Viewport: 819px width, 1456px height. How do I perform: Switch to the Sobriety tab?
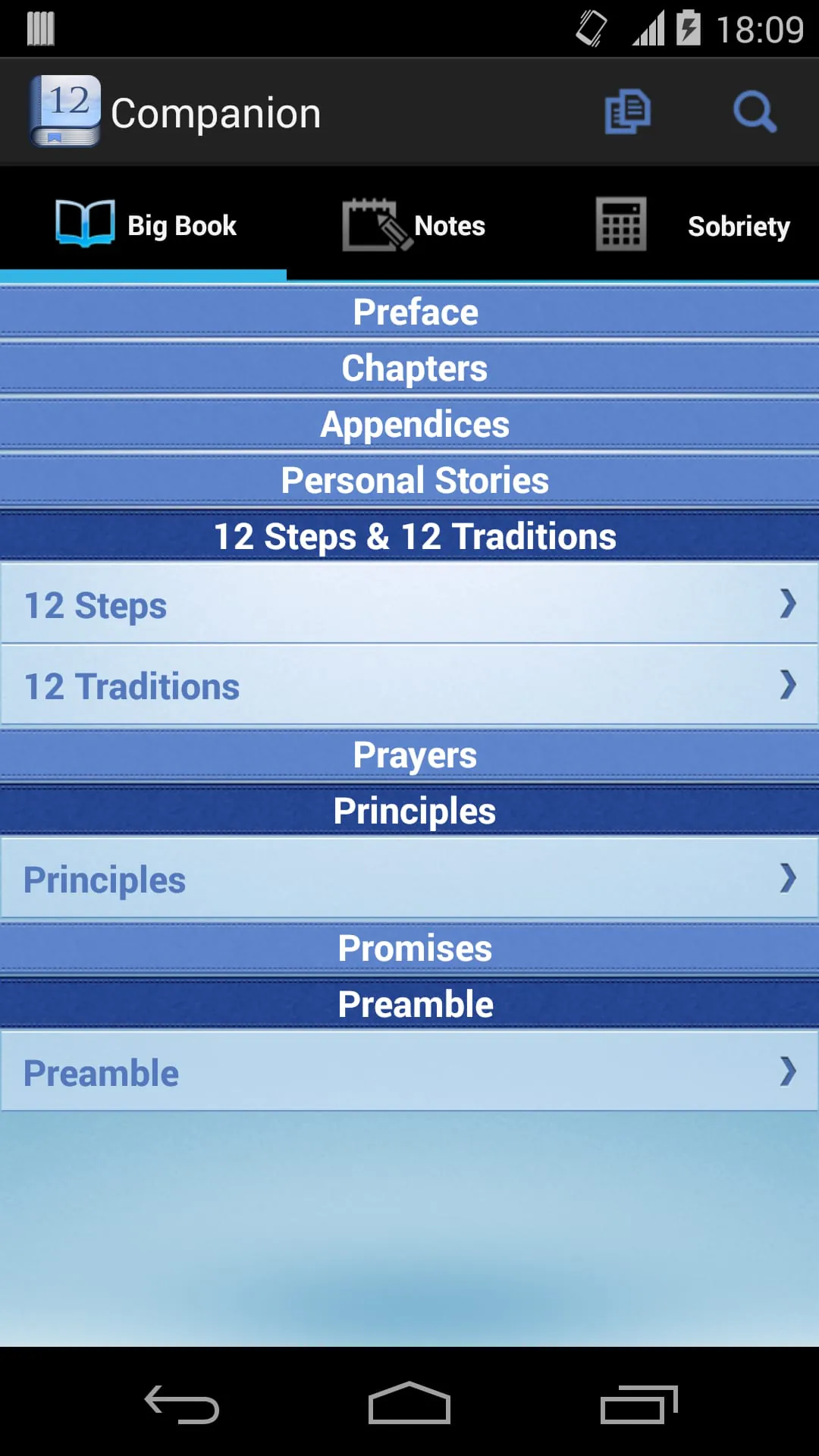(x=739, y=225)
